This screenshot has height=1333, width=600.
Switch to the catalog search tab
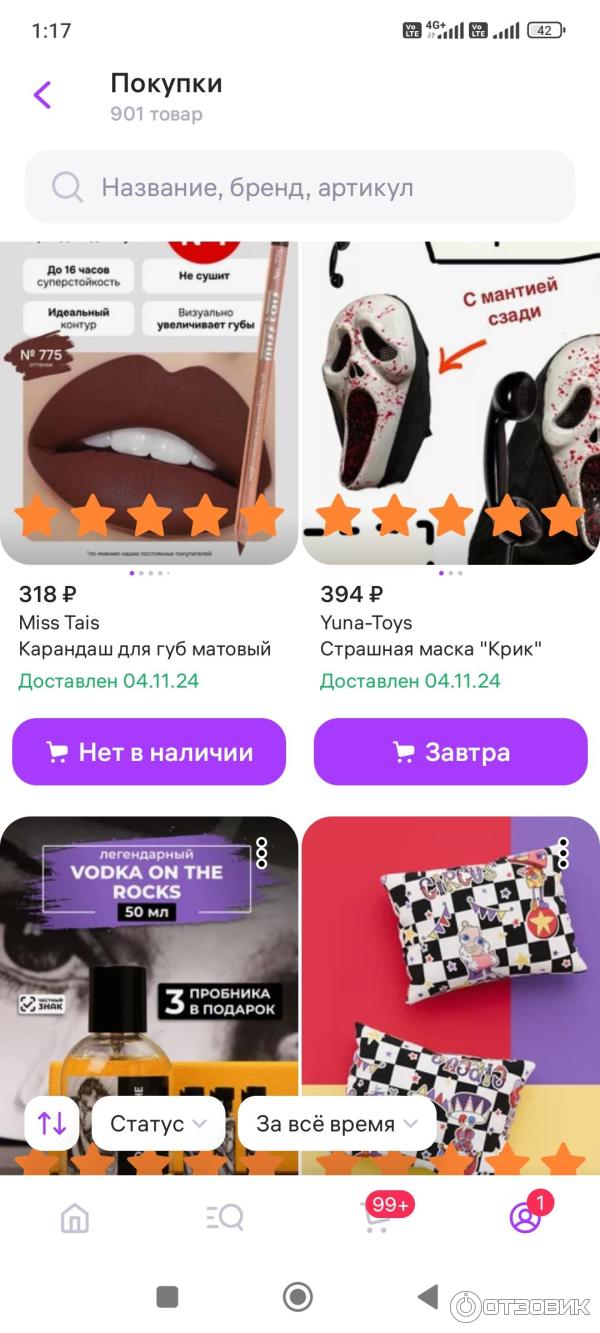225,1217
